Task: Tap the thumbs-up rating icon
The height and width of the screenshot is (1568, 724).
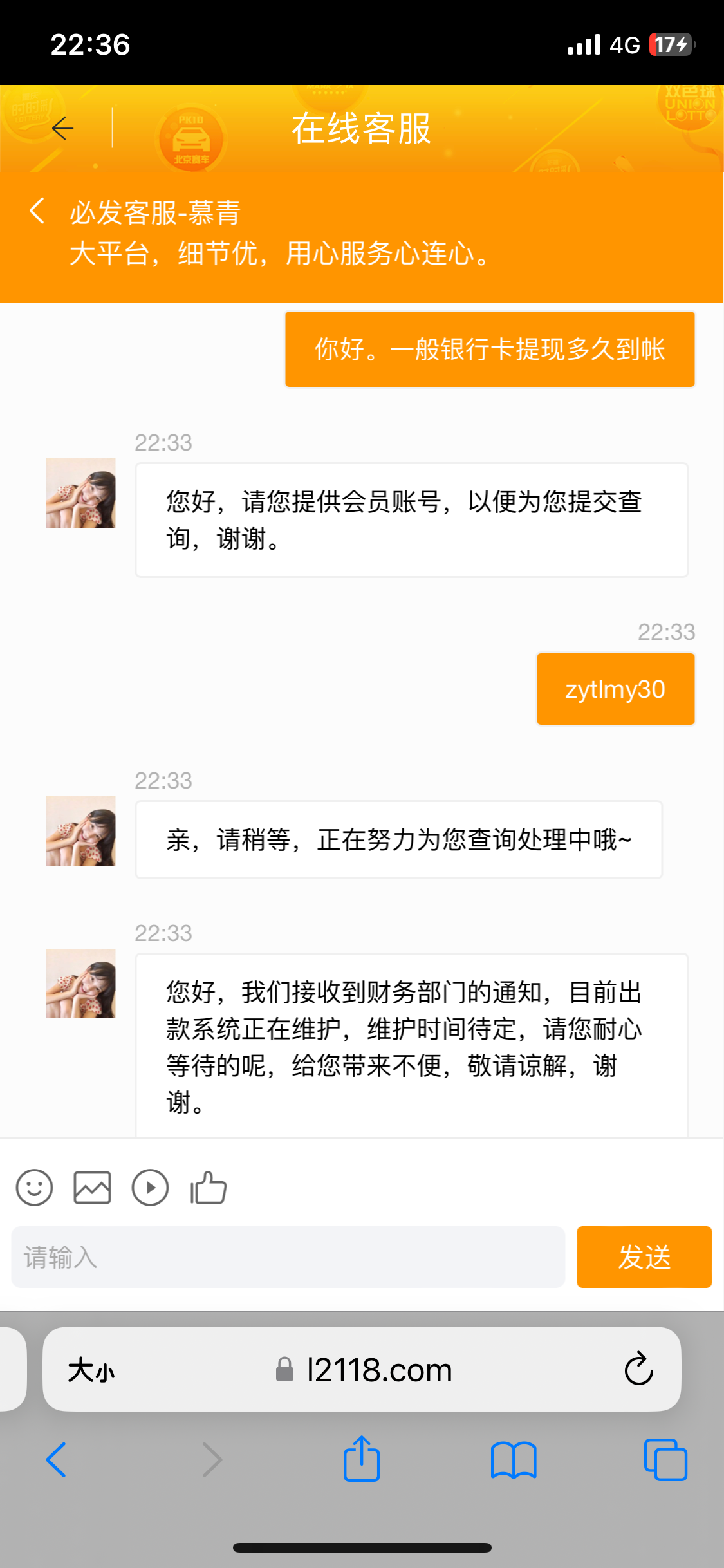Action: coord(209,1187)
